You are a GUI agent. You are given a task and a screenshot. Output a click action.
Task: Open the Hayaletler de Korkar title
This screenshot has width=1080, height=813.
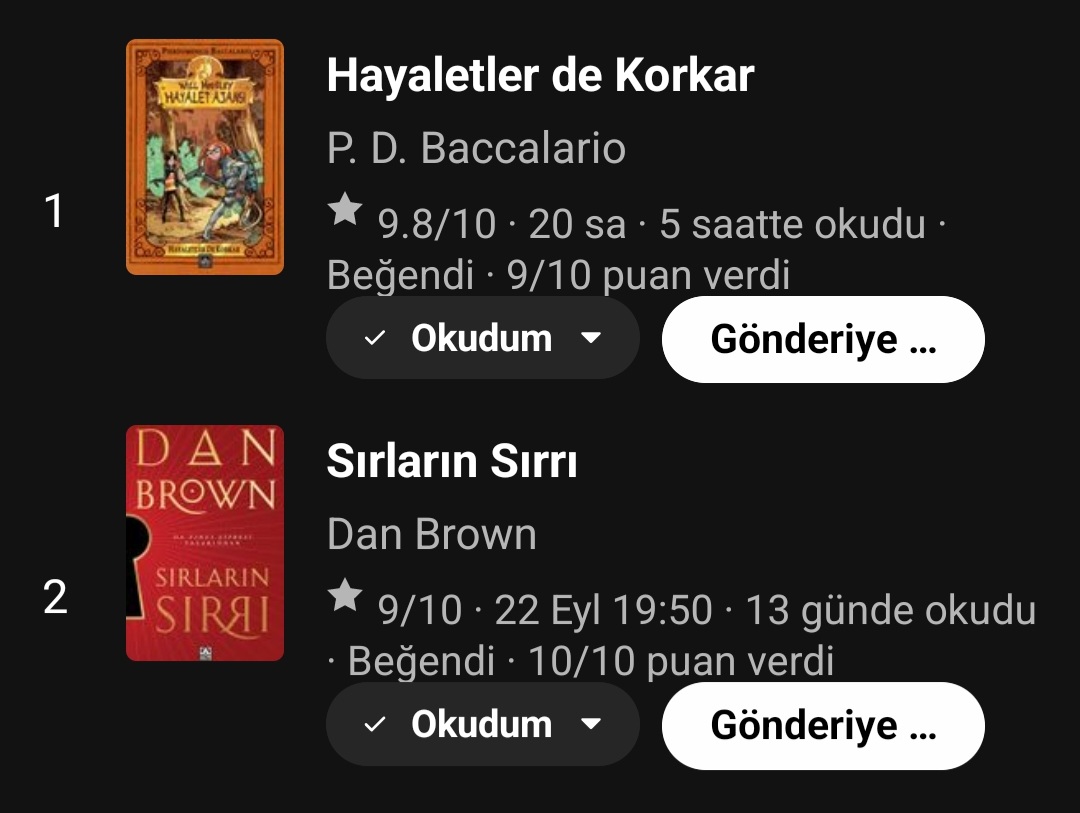click(x=540, y=75)
